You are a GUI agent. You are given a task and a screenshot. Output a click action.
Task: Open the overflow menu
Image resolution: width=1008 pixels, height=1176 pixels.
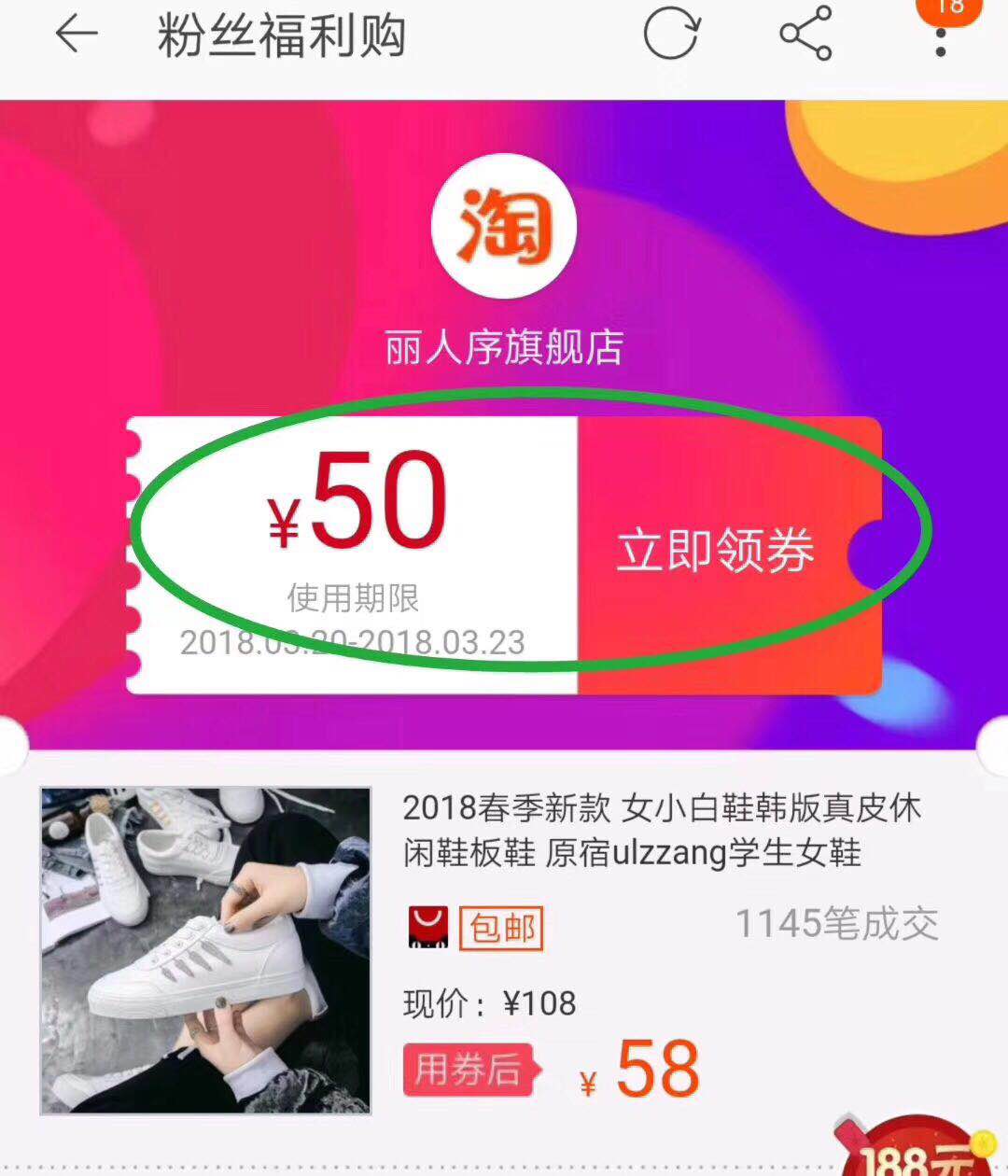941,39
